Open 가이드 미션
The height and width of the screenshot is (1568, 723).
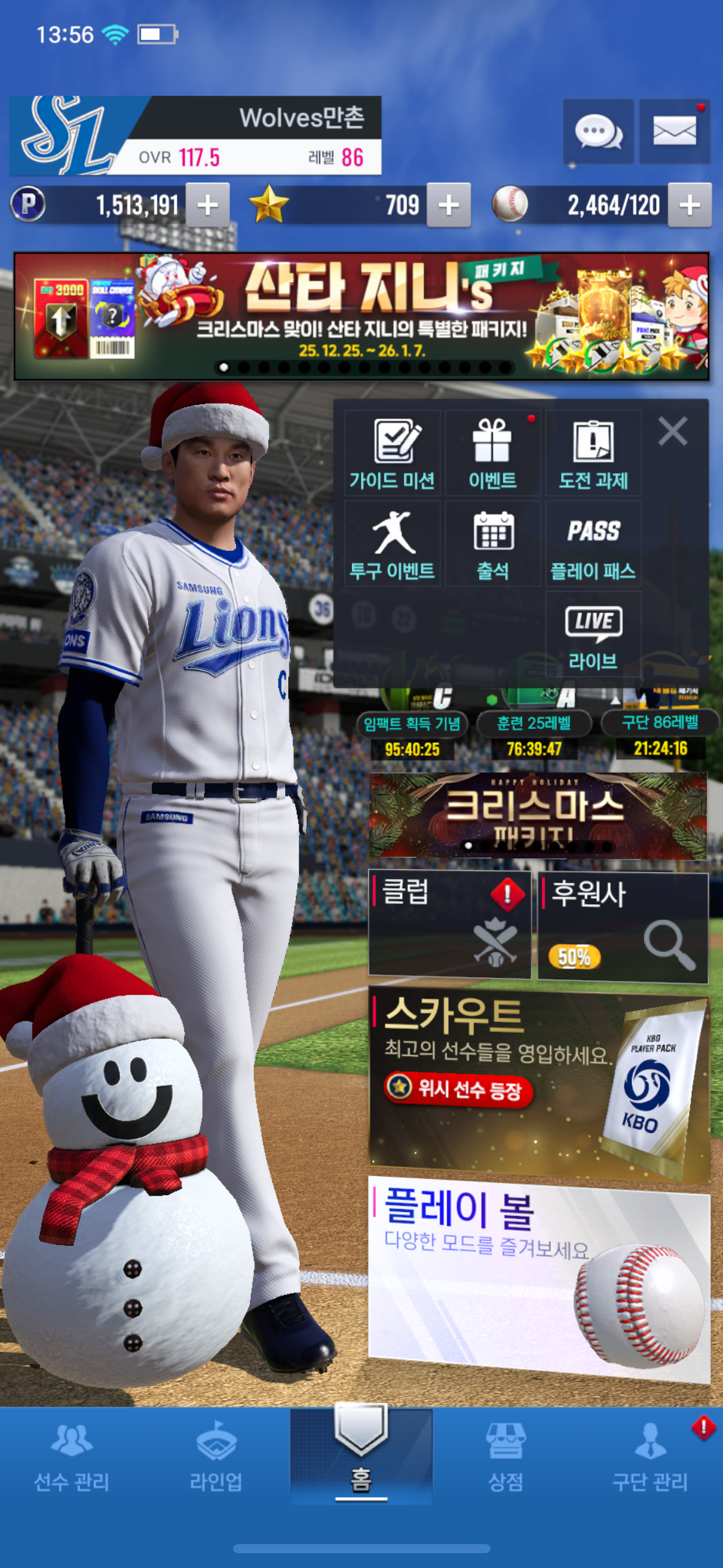[392, 454]
